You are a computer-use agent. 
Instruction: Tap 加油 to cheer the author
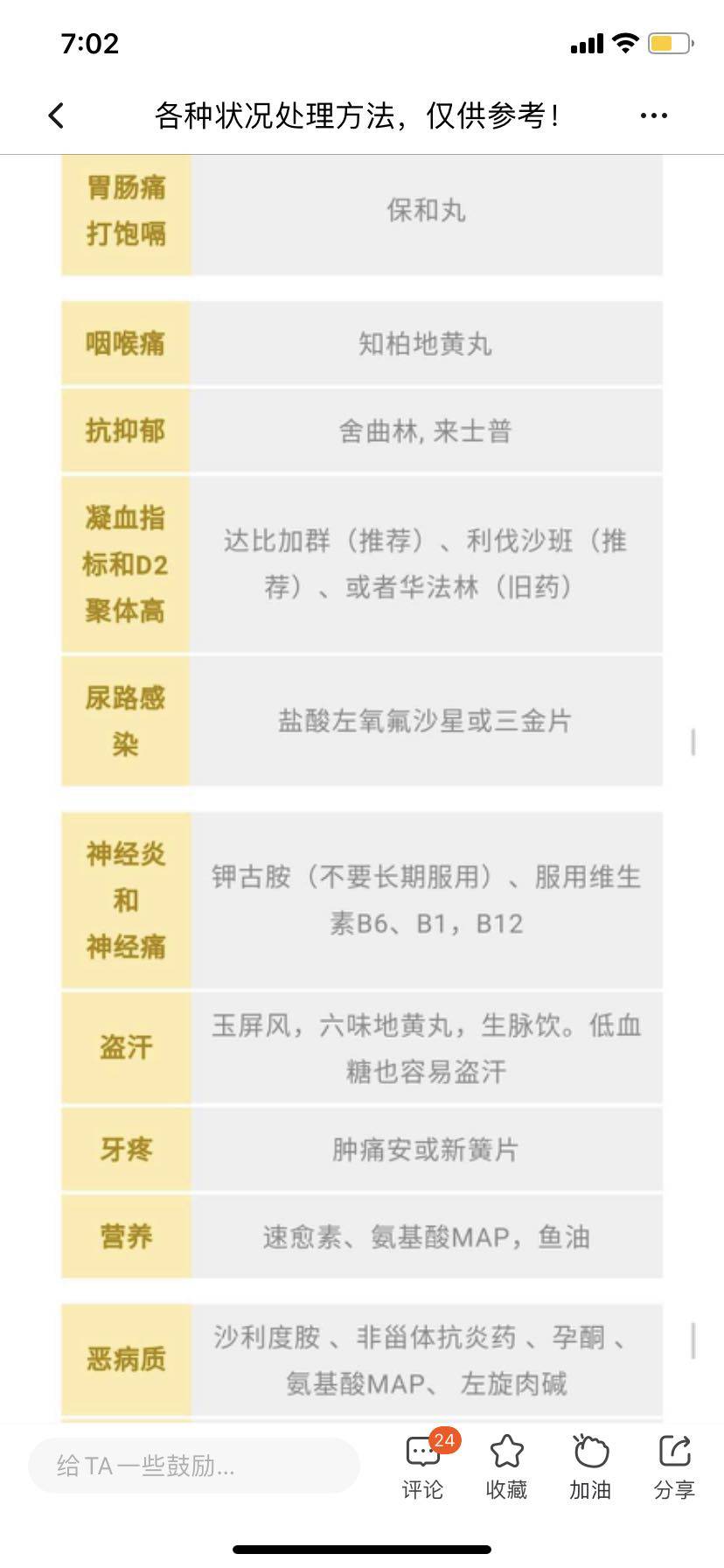coord(590,1466)
